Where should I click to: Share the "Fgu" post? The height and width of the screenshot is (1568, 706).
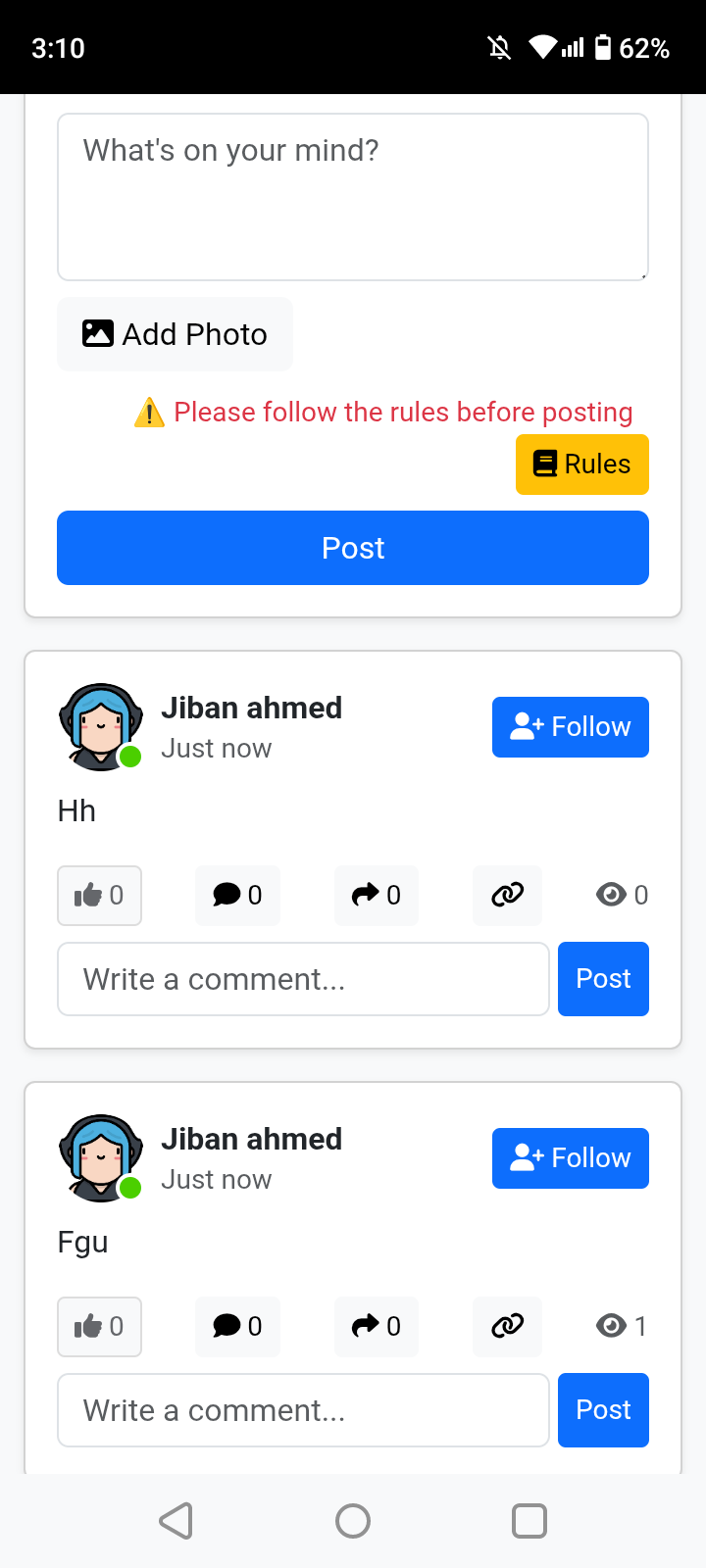(x=377, y=1326)
